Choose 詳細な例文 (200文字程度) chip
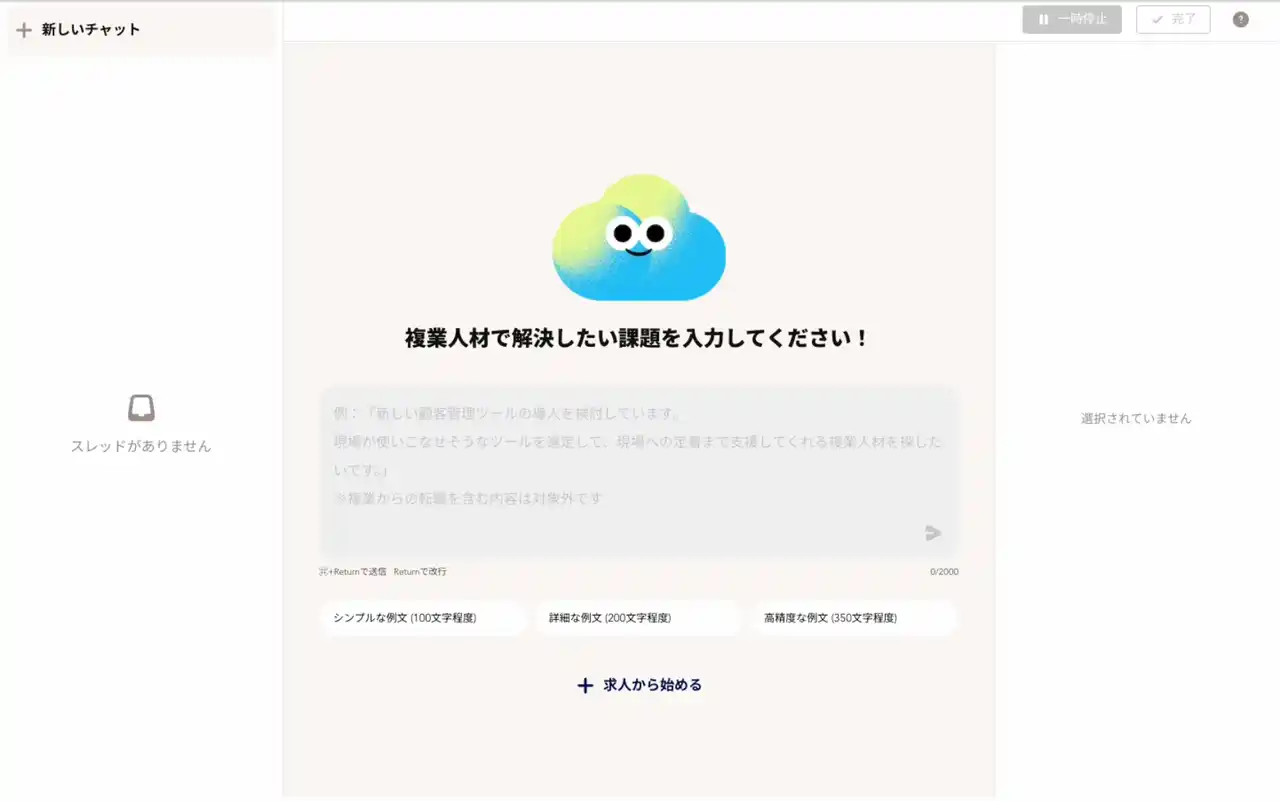The image size is (1280, 801). 638,618
